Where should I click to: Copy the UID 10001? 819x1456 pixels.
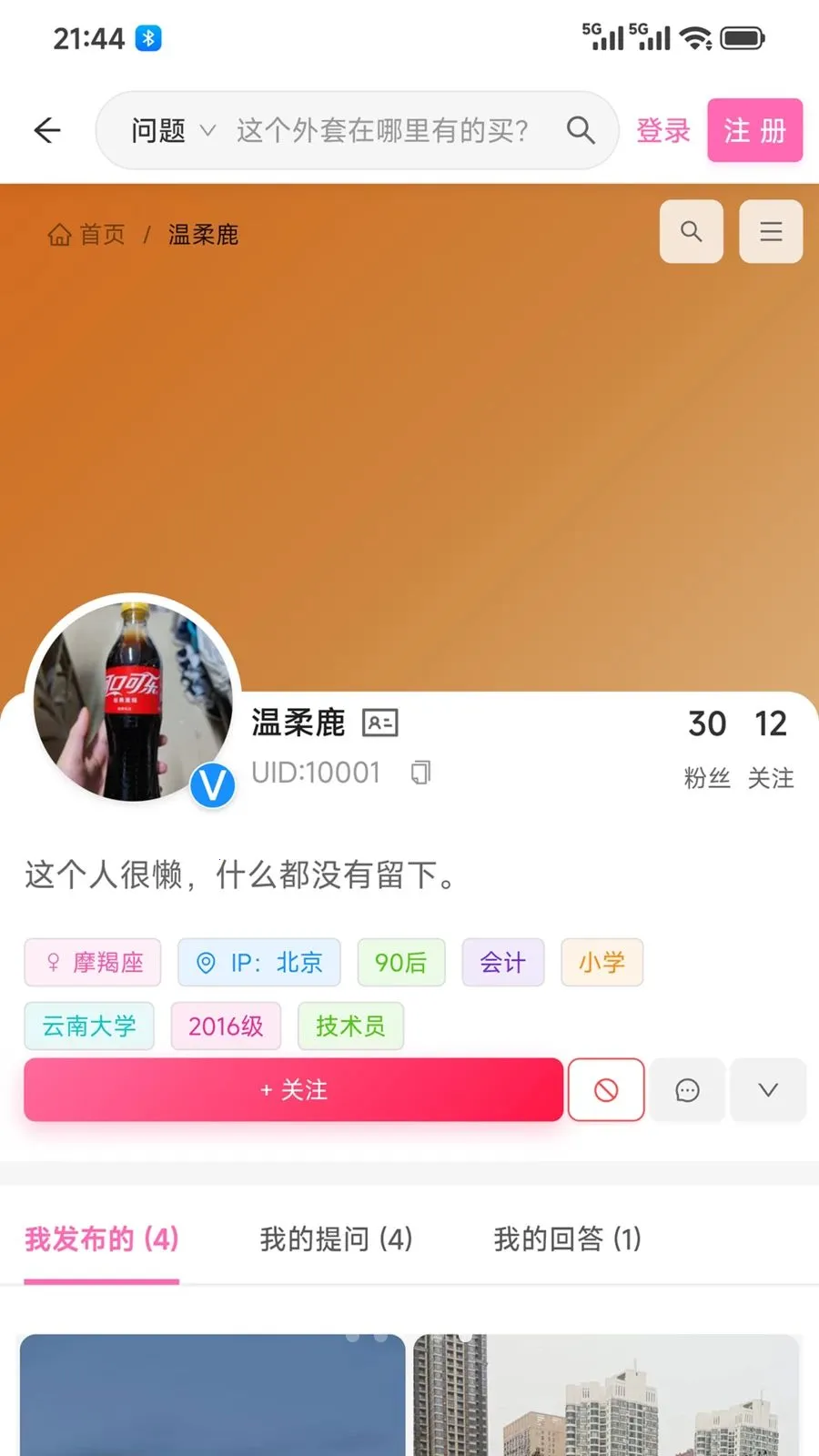[x=420, y=773]
